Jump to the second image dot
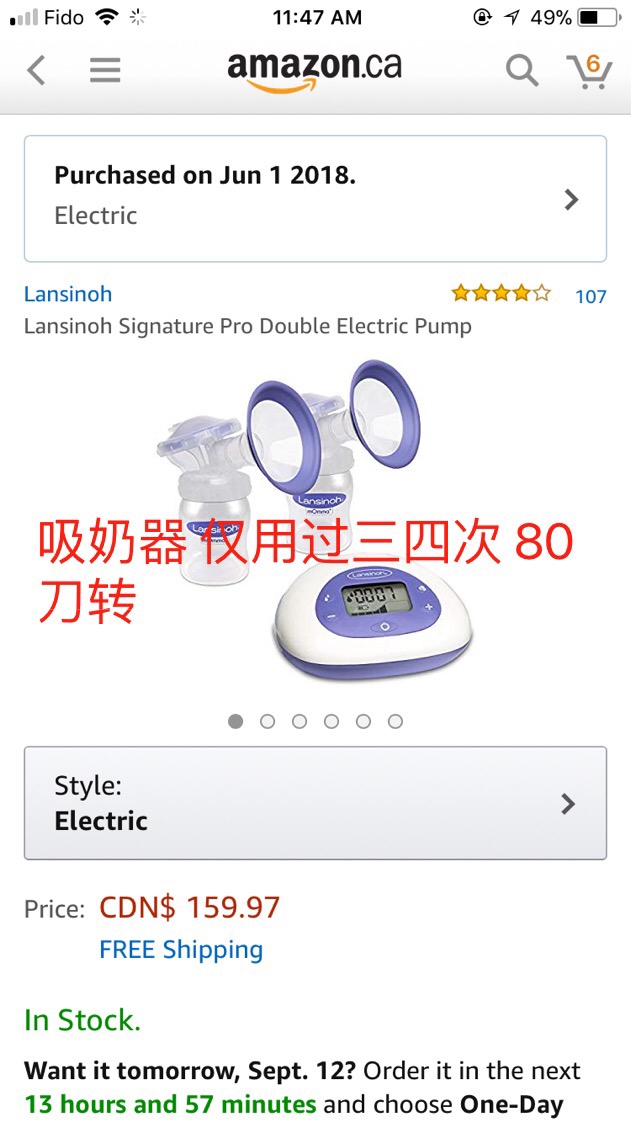The width and height of the screenshot is (631, 1123). pos(267,721)
